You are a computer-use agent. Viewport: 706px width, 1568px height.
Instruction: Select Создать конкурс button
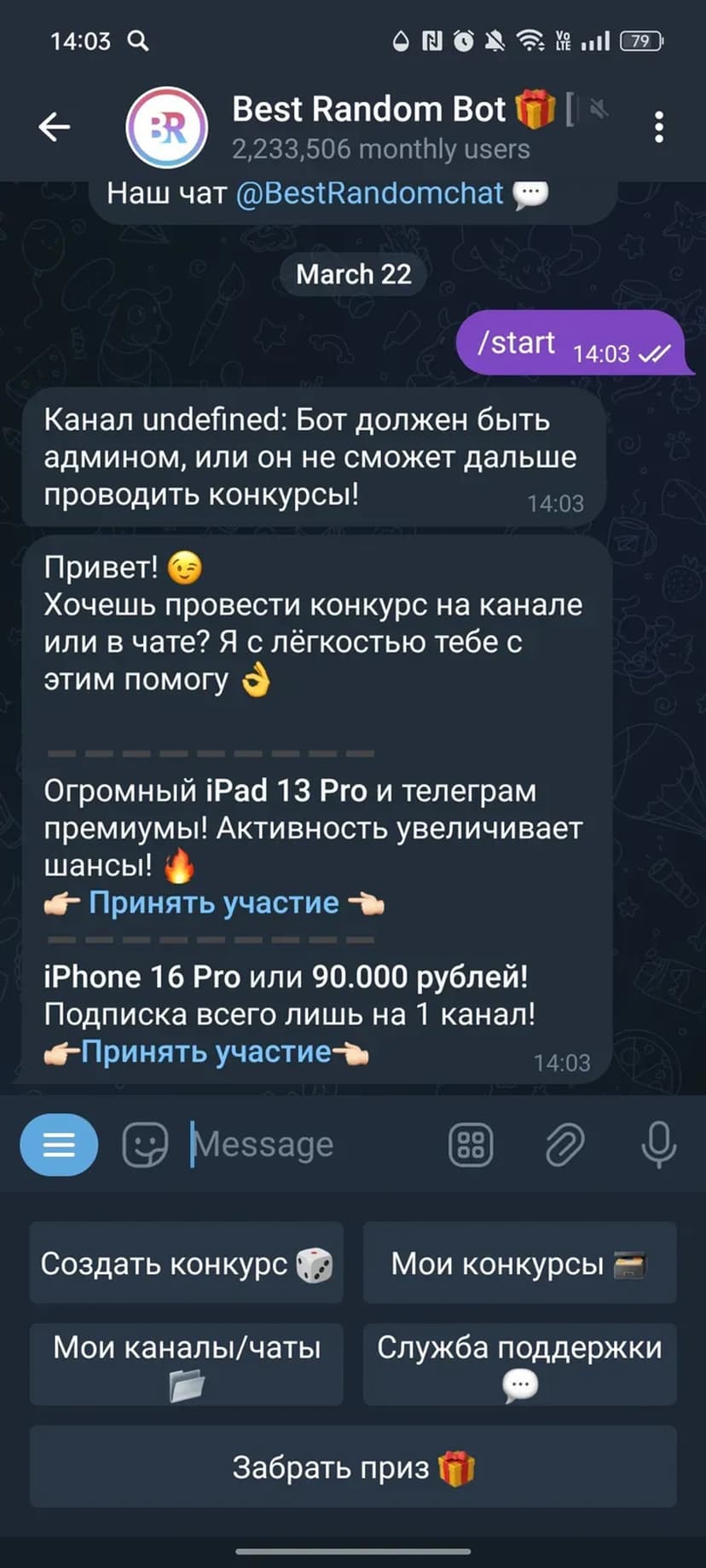[186, 1263]
